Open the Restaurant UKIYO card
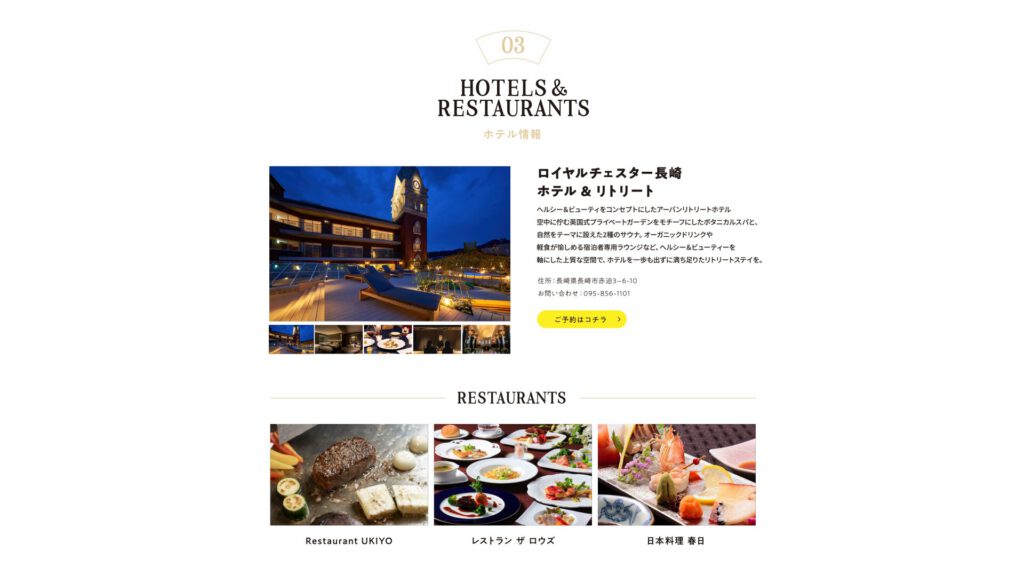Viewport: 1024px width, 576px height. click(349, 475)
